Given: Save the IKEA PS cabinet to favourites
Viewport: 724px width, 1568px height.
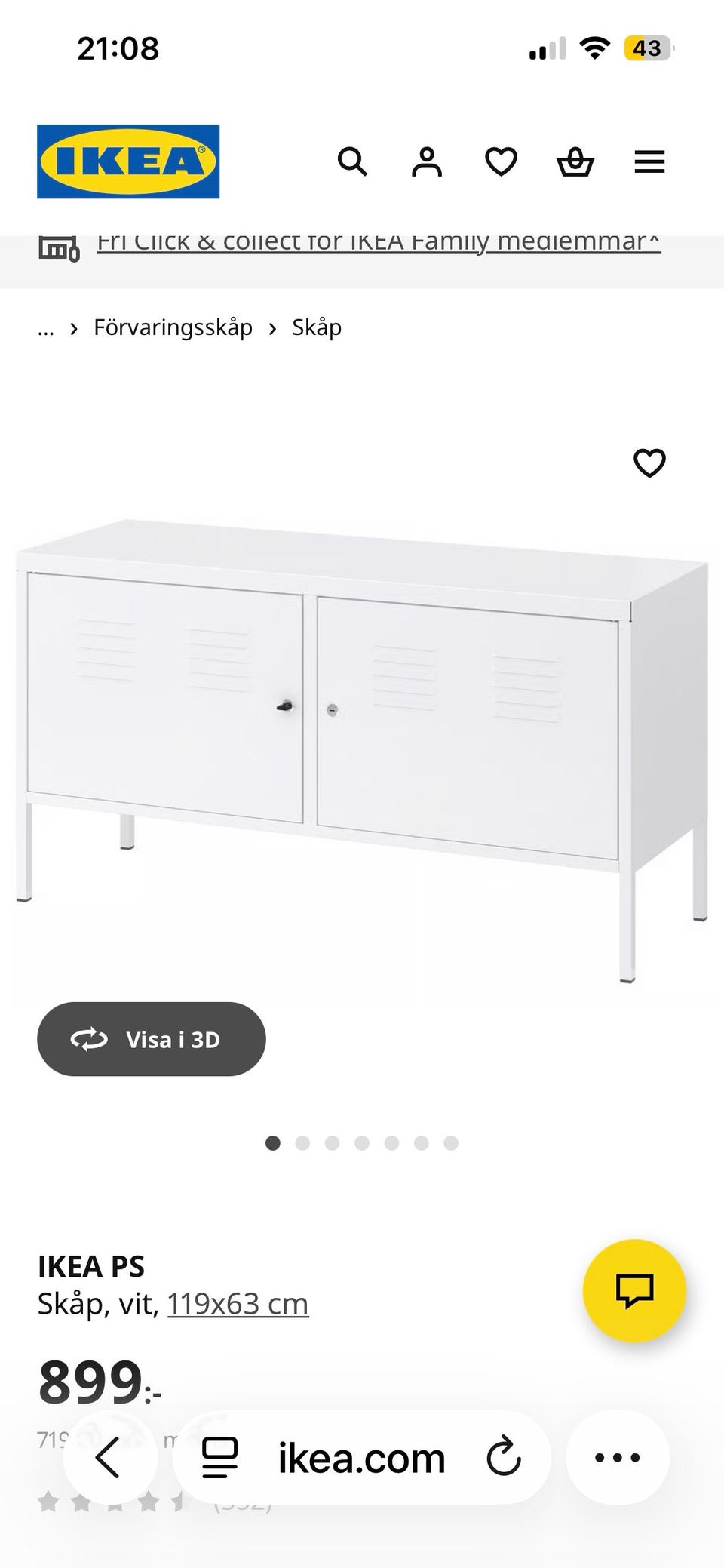Looking at the screenshot, I should pyautogui.click(x=649, y=463).
